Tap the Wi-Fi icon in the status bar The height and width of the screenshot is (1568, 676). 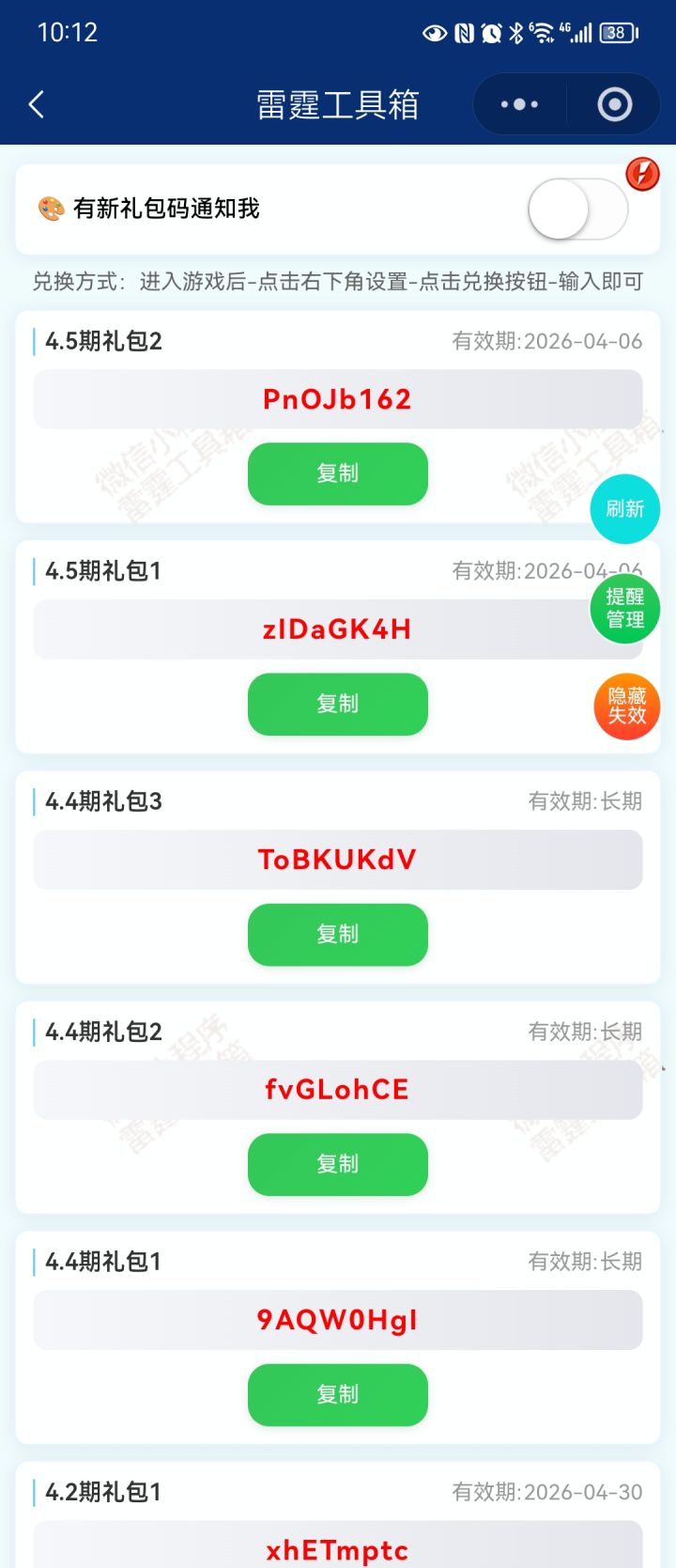pos(544,32)
